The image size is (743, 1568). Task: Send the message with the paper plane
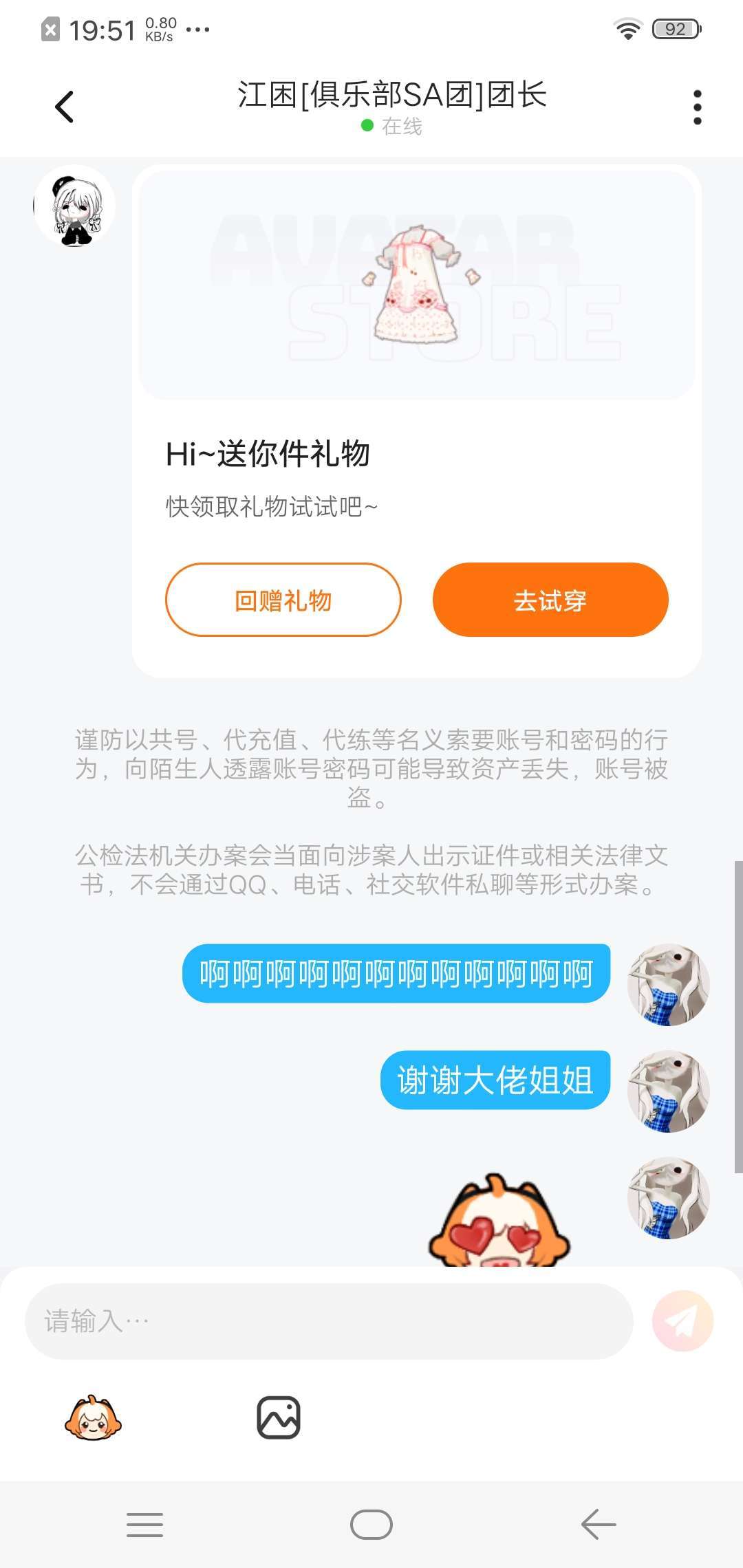tap(682, 1320)
